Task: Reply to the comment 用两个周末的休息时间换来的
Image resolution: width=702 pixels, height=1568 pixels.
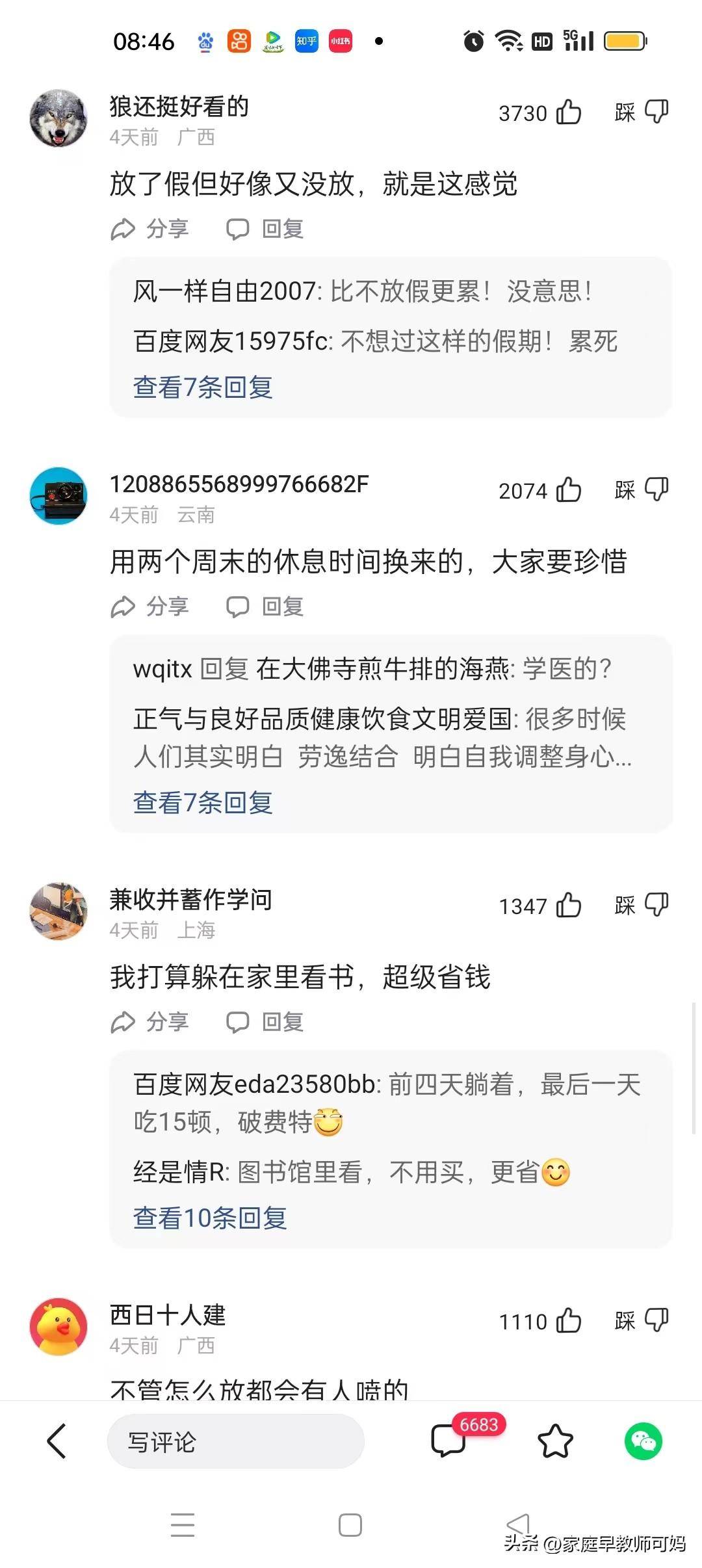Action: [x=265, y=607]
